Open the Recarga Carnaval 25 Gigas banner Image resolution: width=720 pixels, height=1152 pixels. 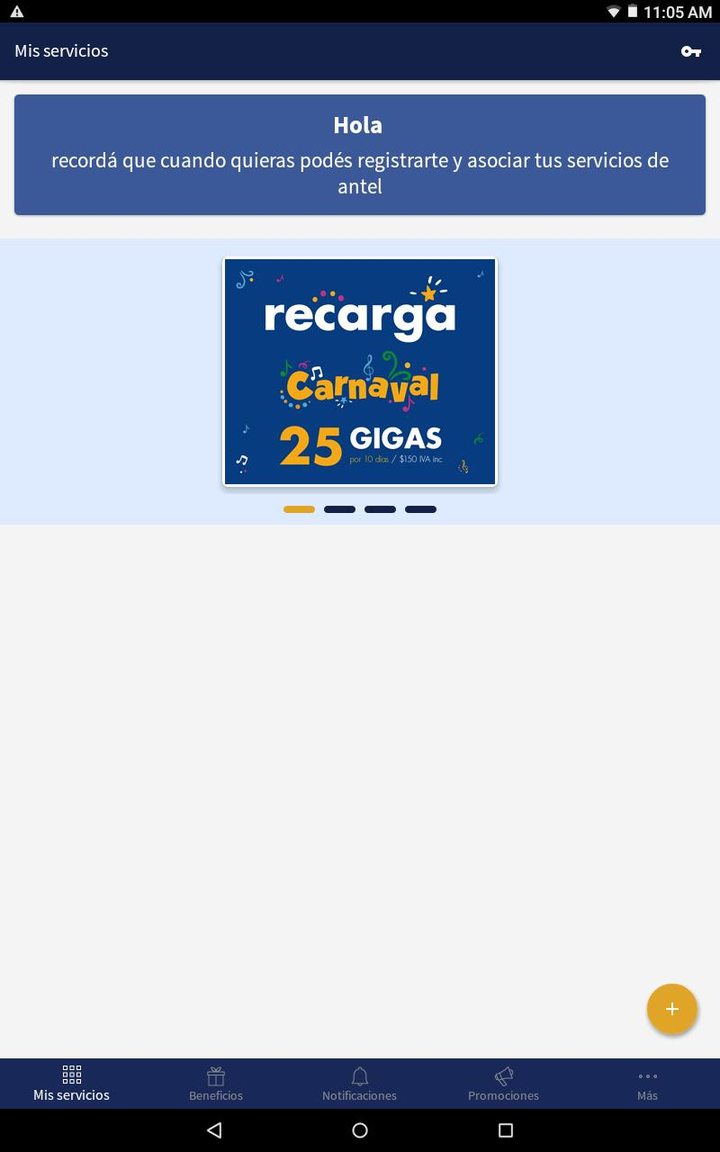360,372
